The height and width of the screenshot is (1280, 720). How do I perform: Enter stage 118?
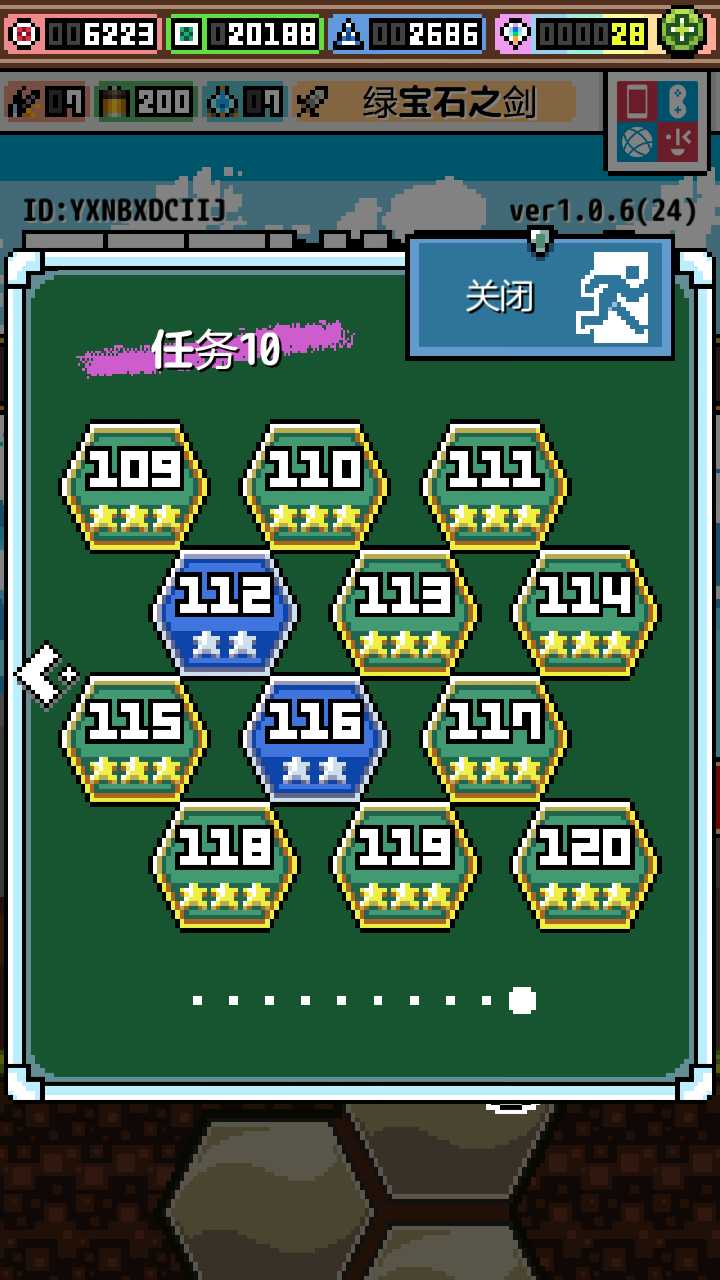tap(225, 864)
